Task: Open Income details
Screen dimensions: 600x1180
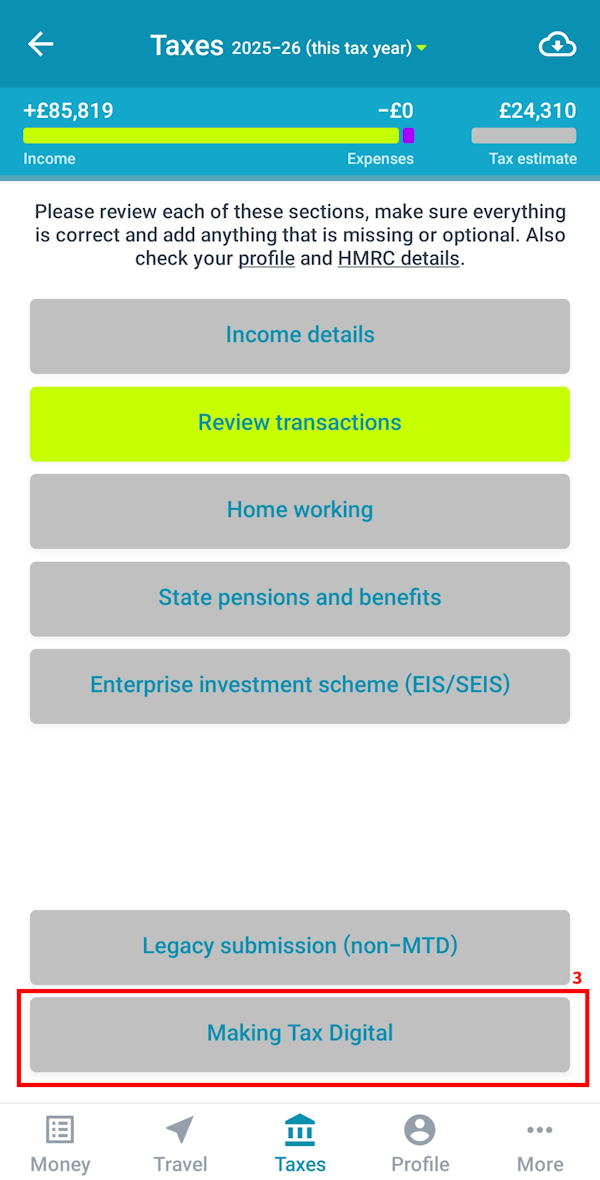Action: [300, 336]
